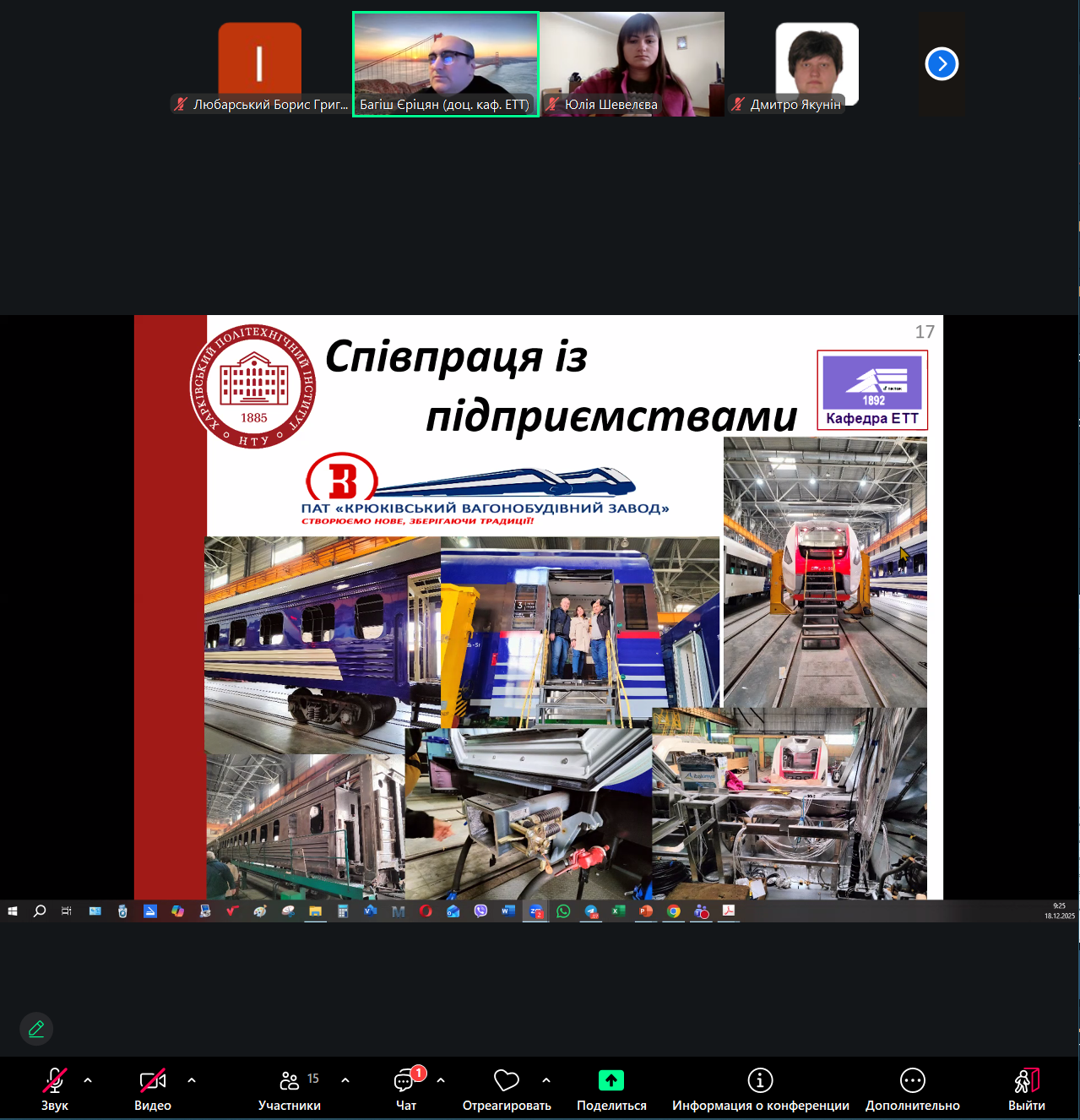
Task: Open the Дополнительно menu
Action: tap(912, 1087)
